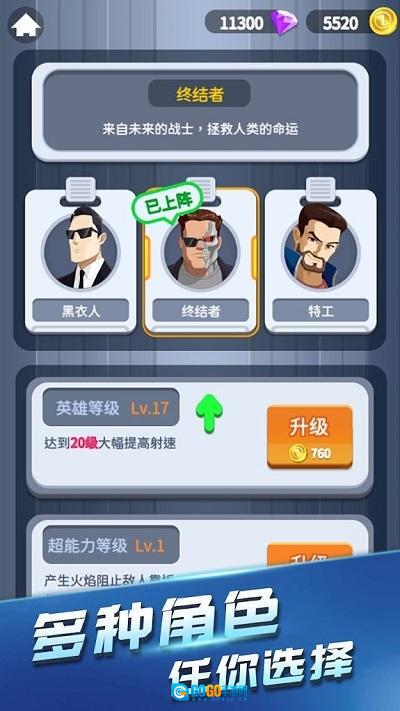Choose the 特工 character card
The width and height of the screenshot is (400, 711).
[321, 262]
